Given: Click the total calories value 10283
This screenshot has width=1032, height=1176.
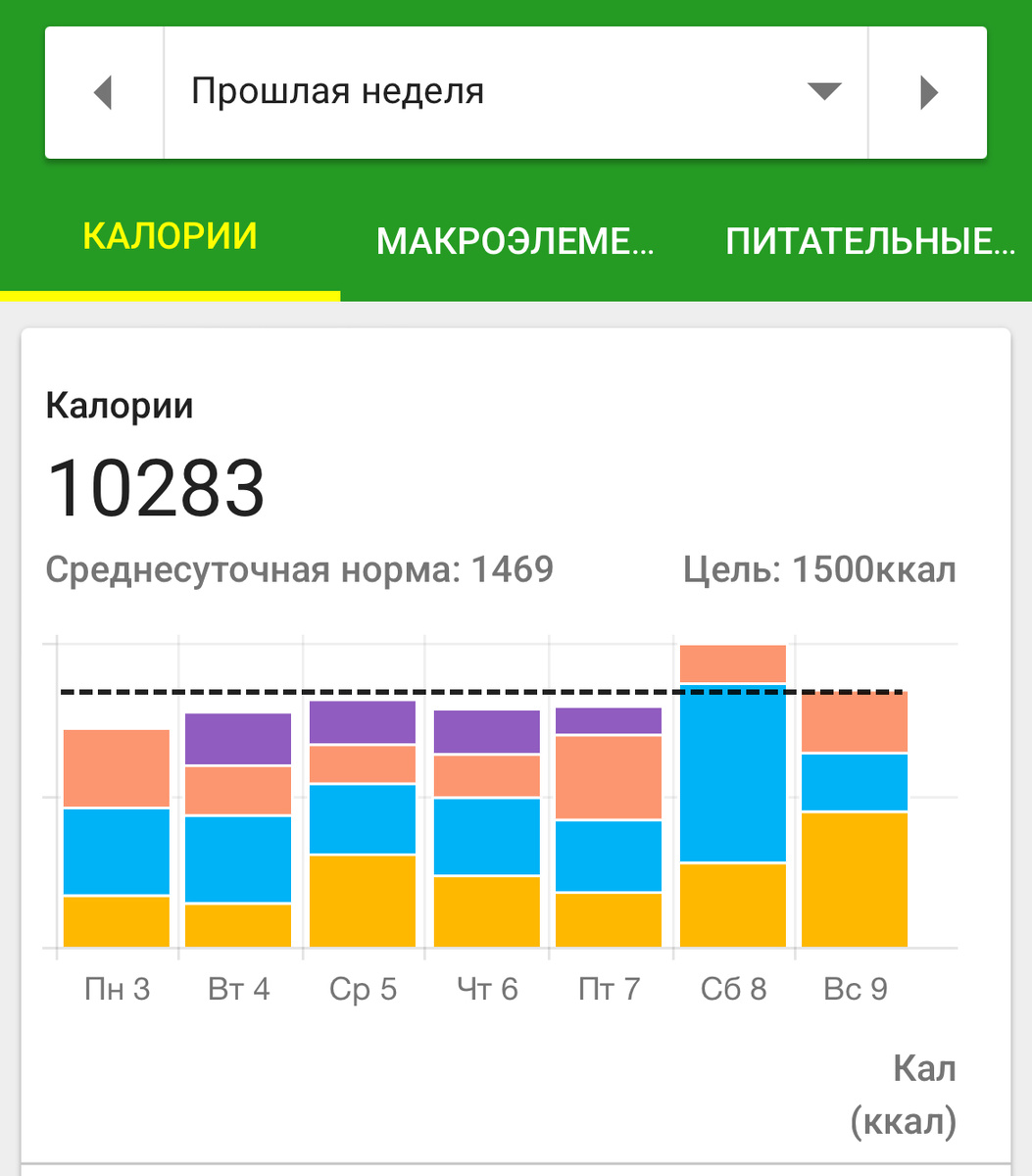Looking at the screenshot, I should pyautogui.click(x=157, y=482).
